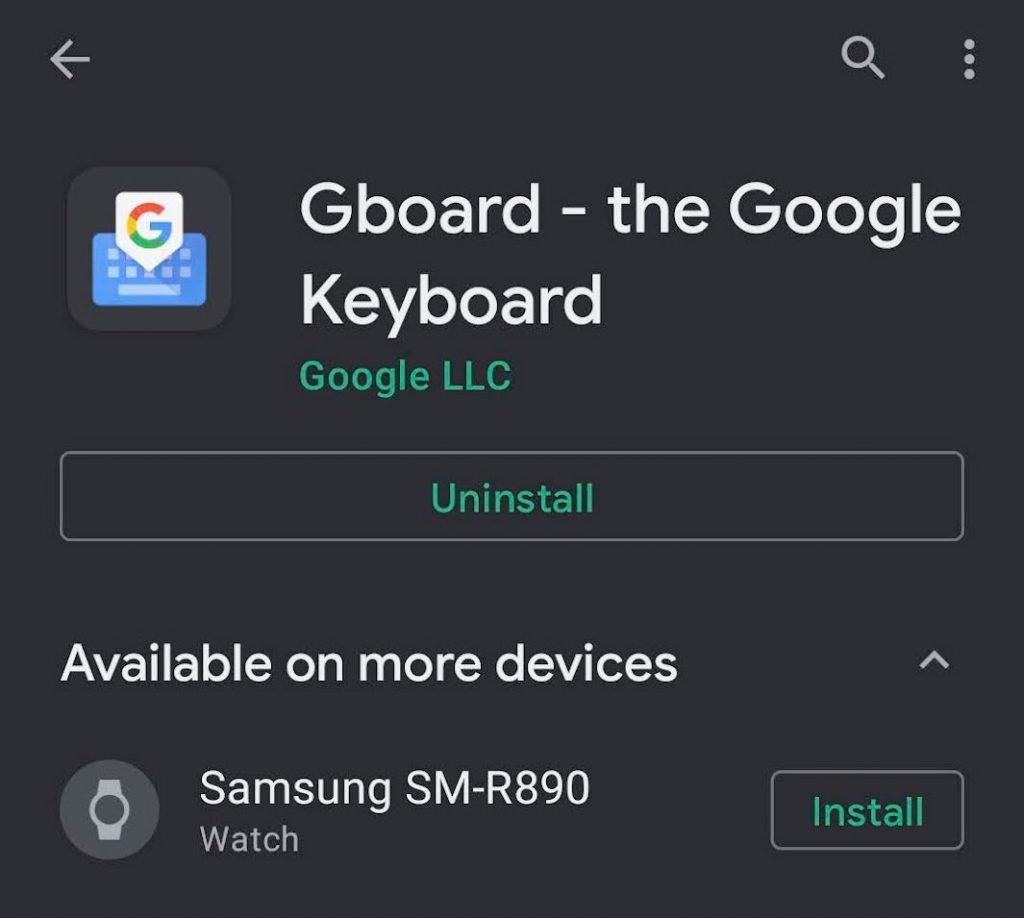This screenshot has height=918, width=1024.
Task: Go back using the top arrow
Action: (70, 61)
